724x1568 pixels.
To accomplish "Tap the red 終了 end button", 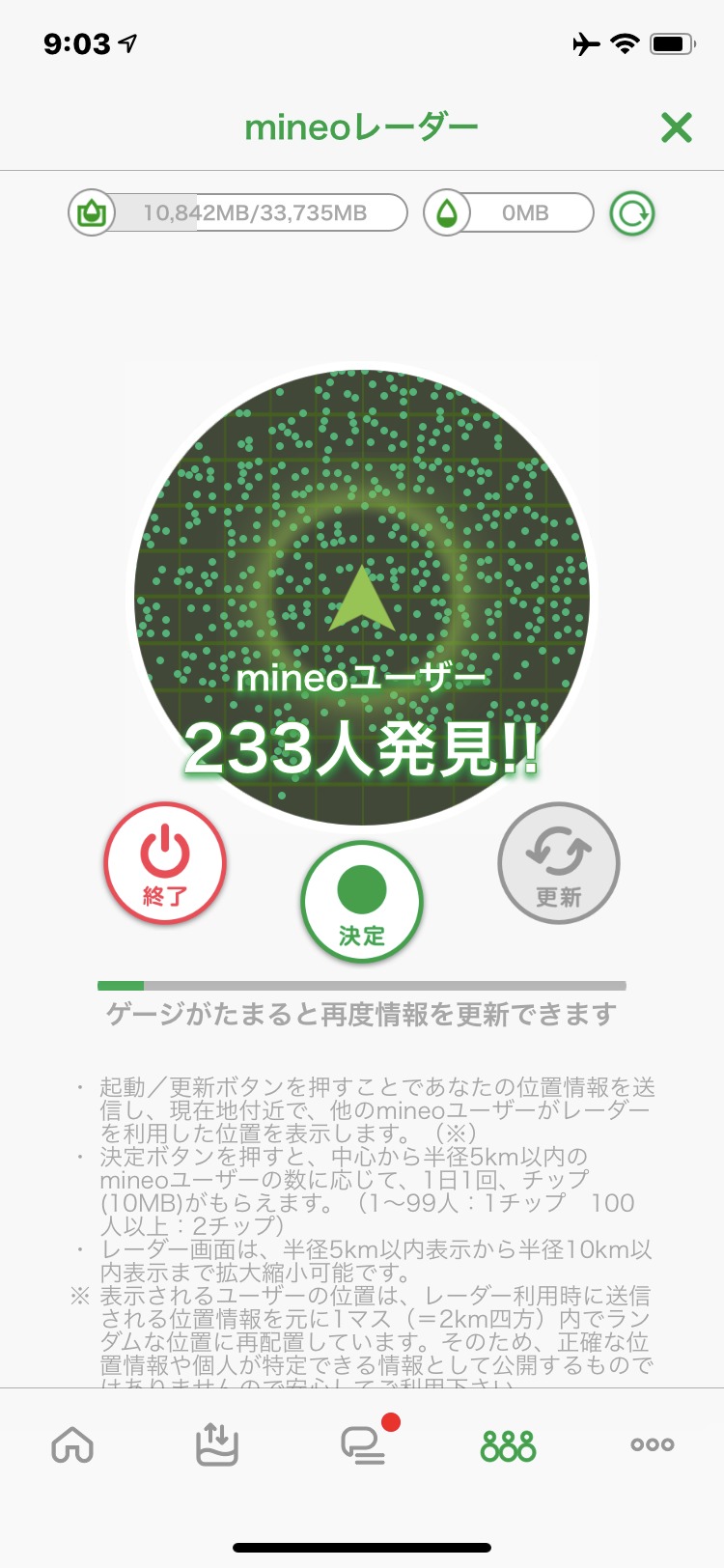I will [165, 863].
